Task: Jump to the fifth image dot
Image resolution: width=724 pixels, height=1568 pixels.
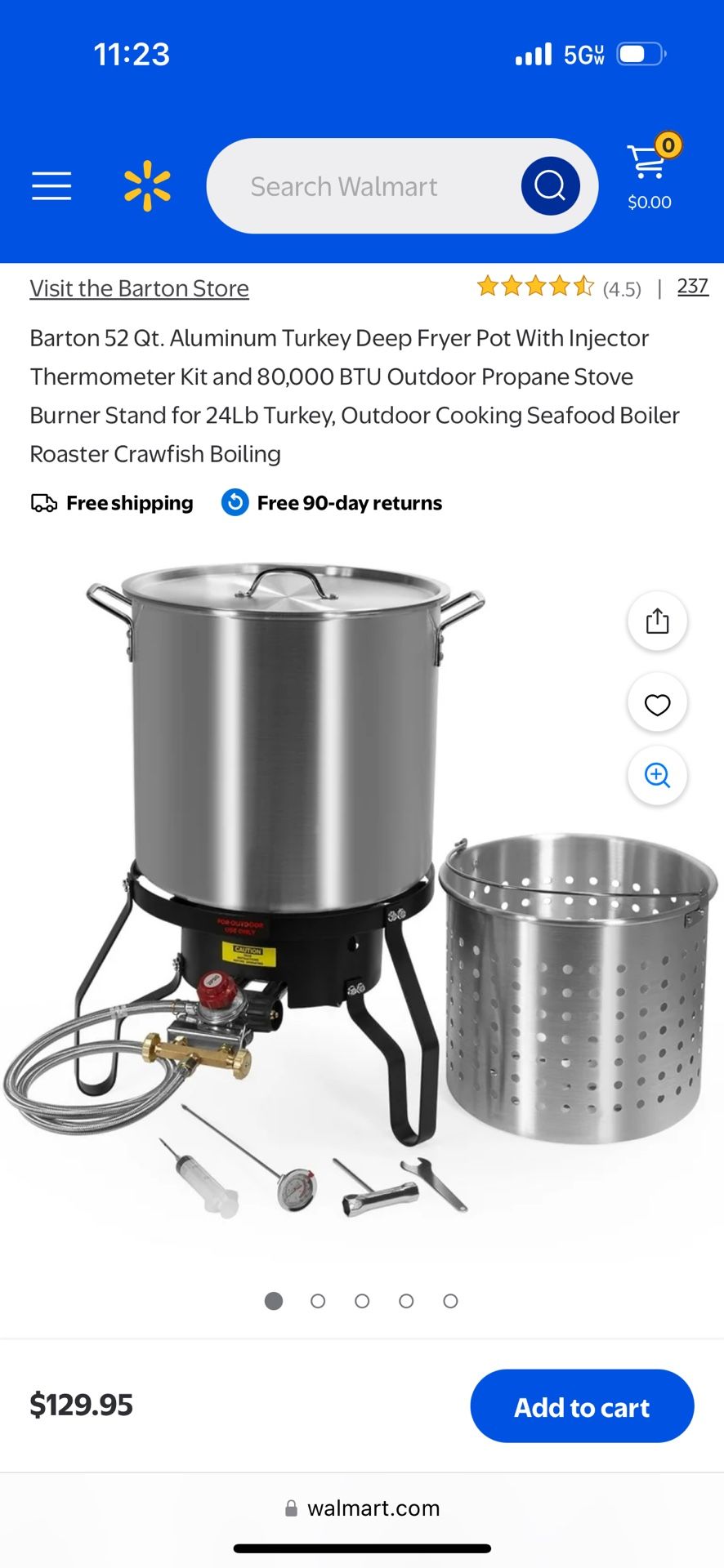Action: [450, 1301]
